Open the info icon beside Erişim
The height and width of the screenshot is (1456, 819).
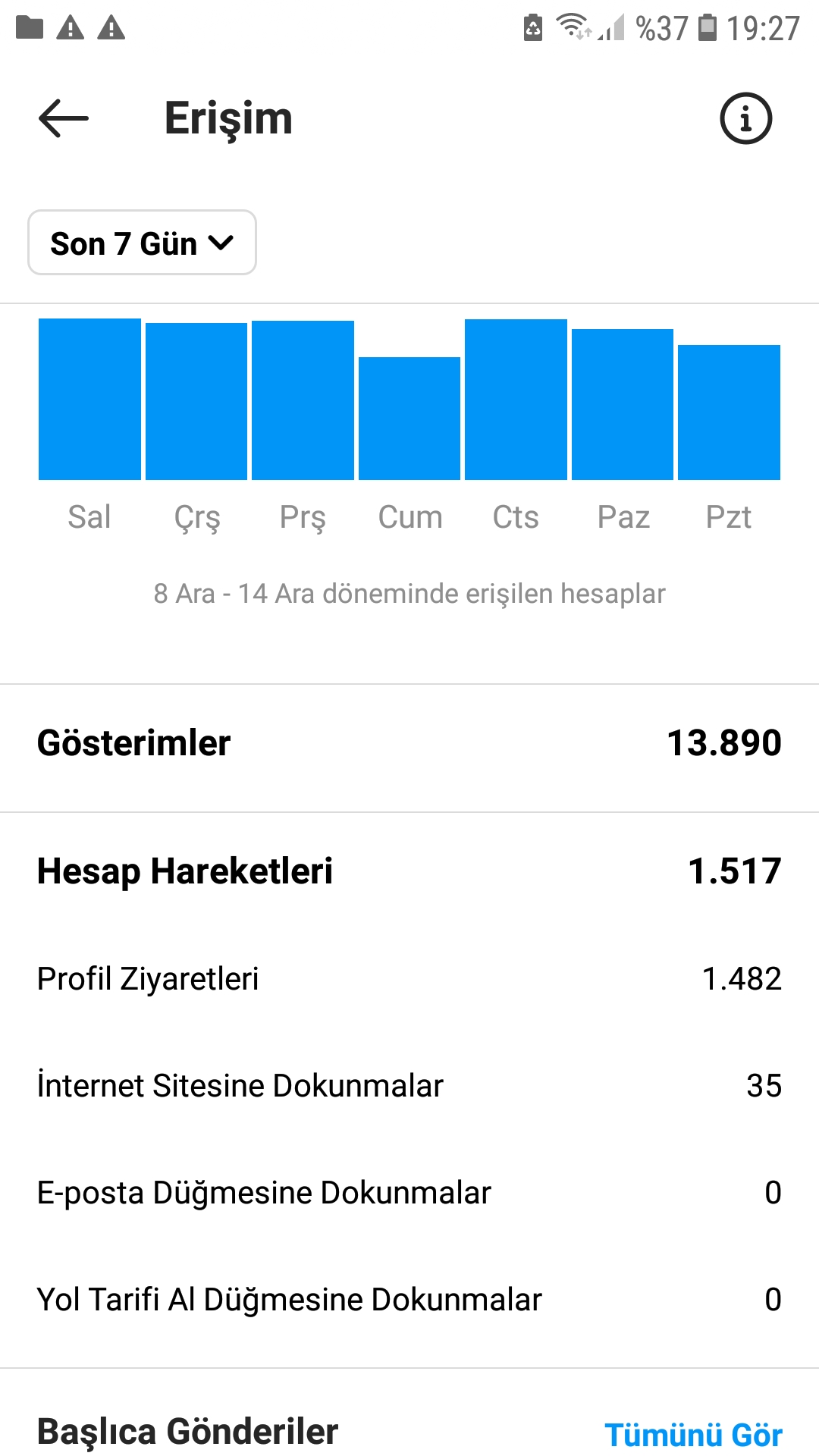point(745,119)
